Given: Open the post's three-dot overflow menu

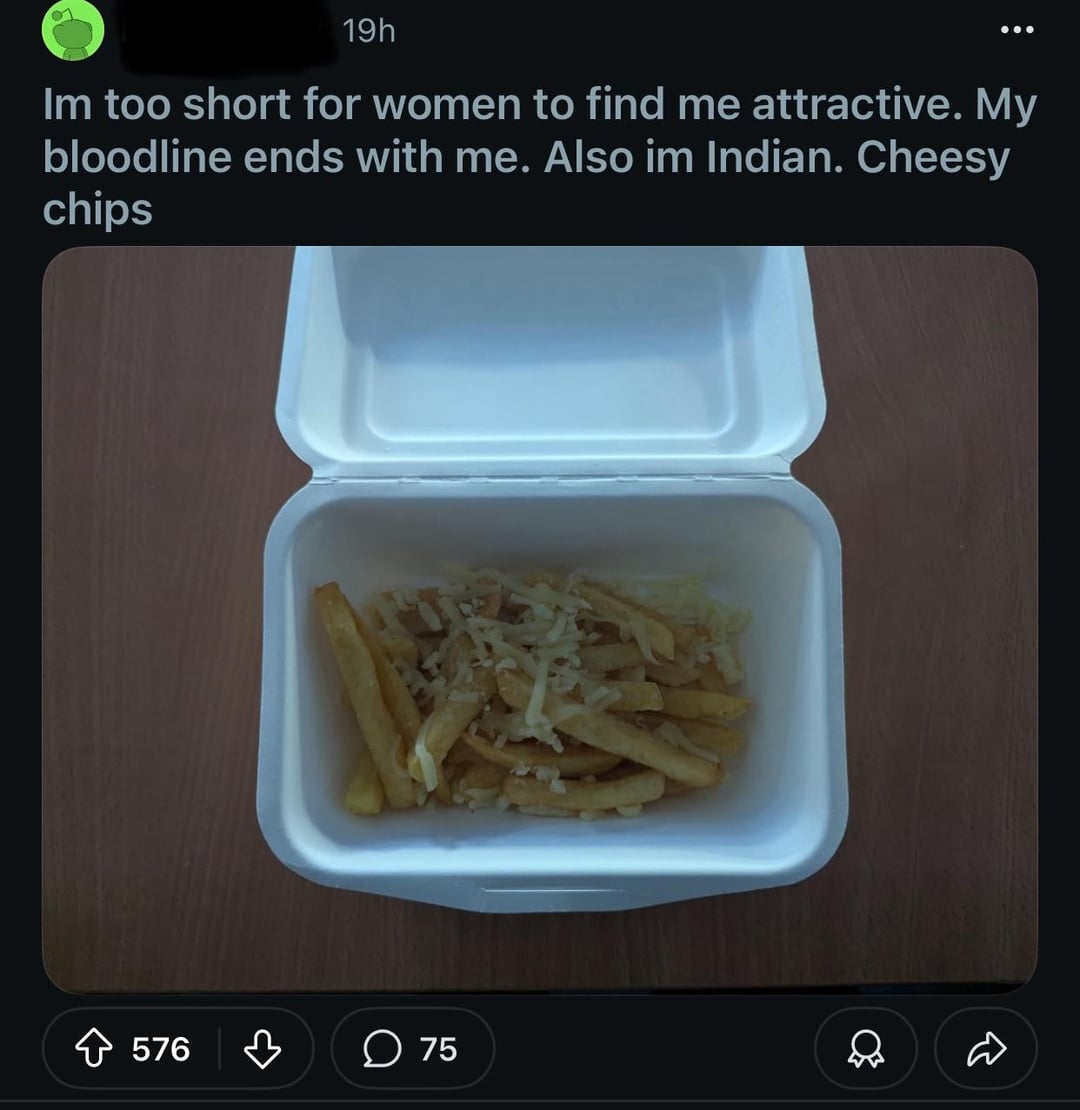Looking at the screenshot, I should pos(1016,30).
